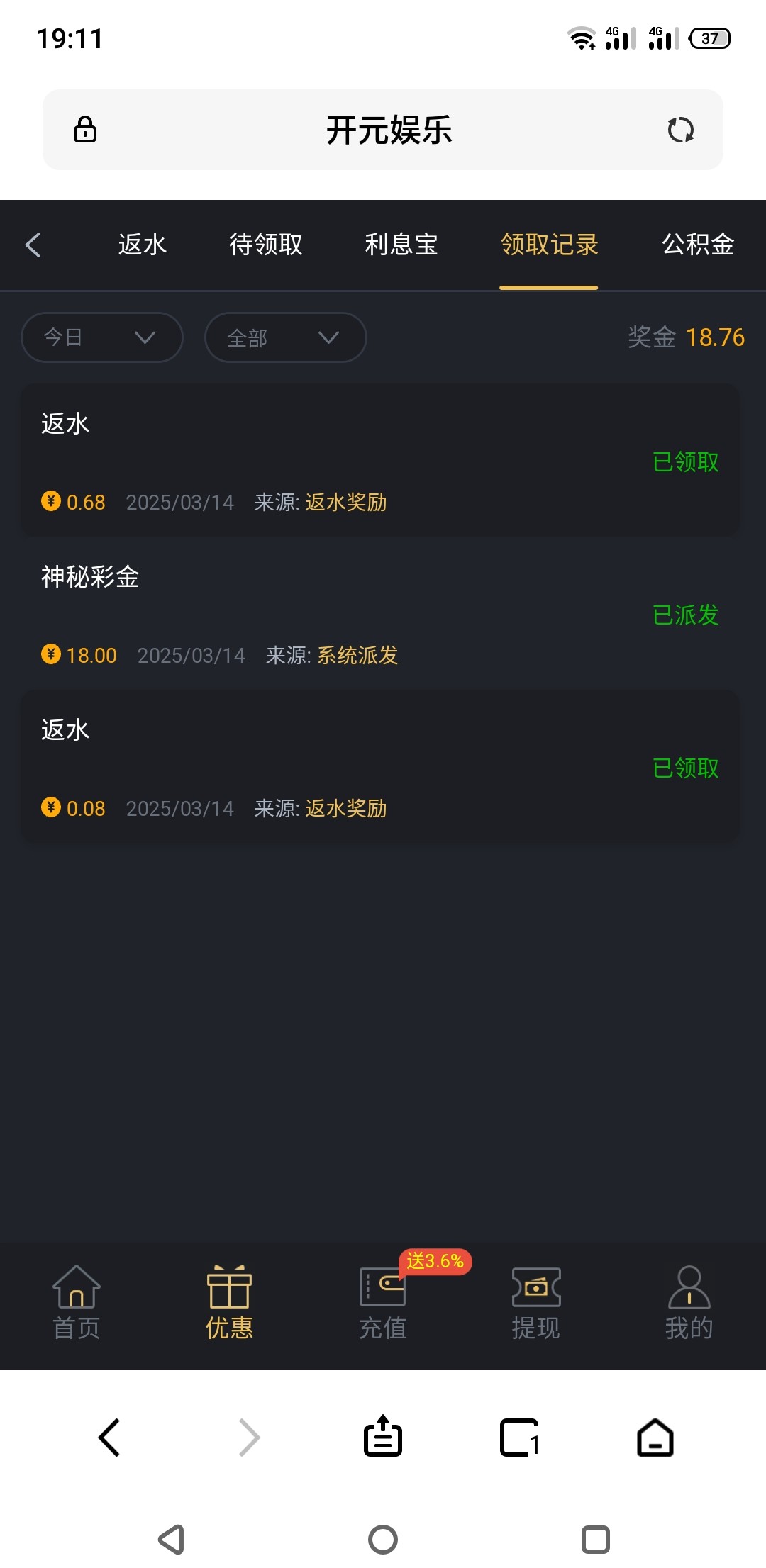Open the 充值 deposit tab
The image size is (766, 1568).
(383, 1303)
